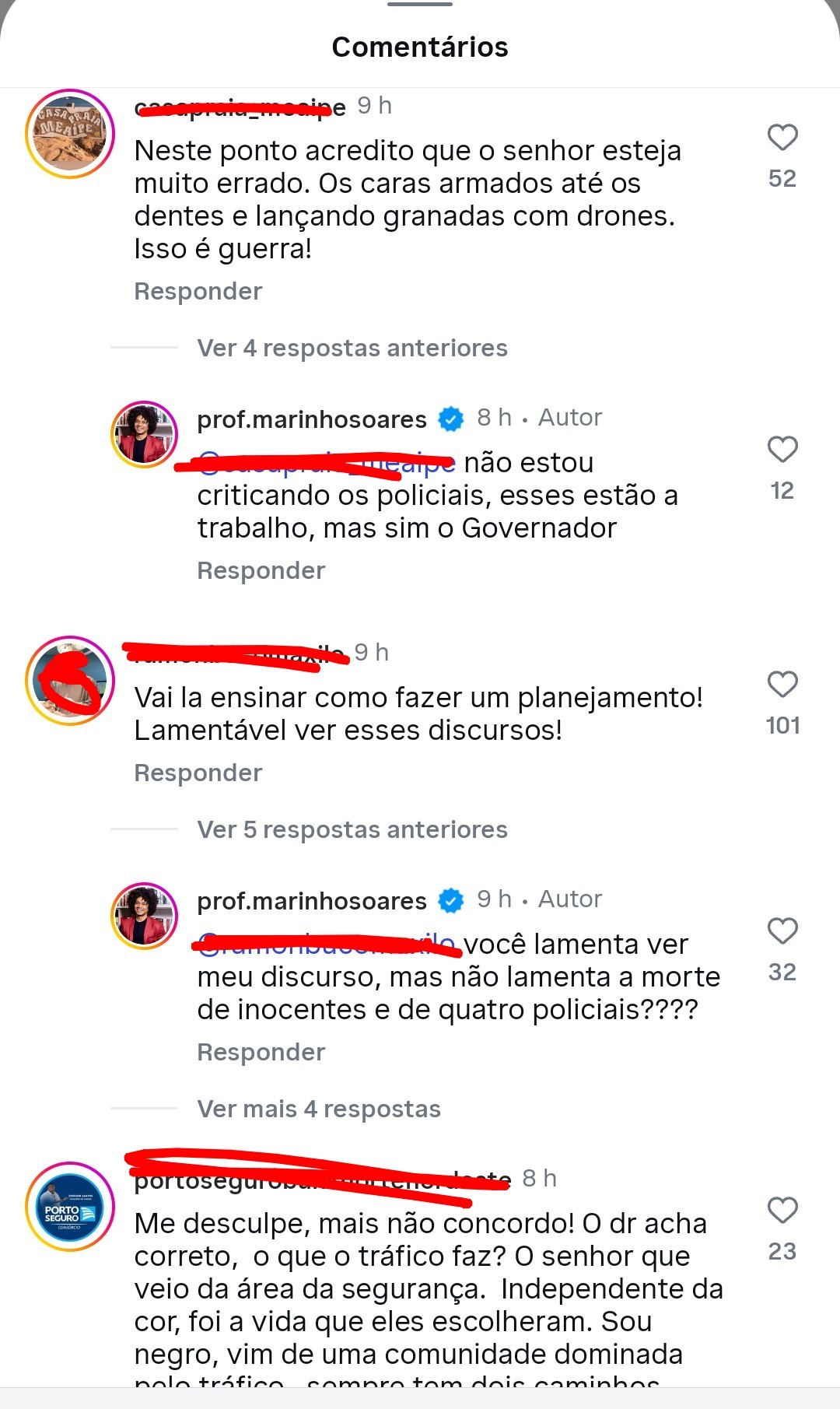The image size is (840, 1409).
Task: Open prof.marinhosoares avatar on the inocentes reply
Action: click(145, 916)
